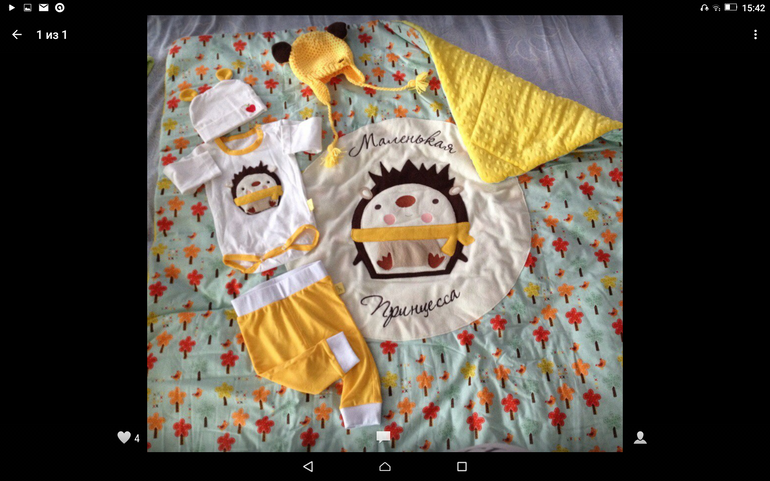Like this photo
This screenshot has width=770, height=481.
pyautogui.click(x=124, y=437)
